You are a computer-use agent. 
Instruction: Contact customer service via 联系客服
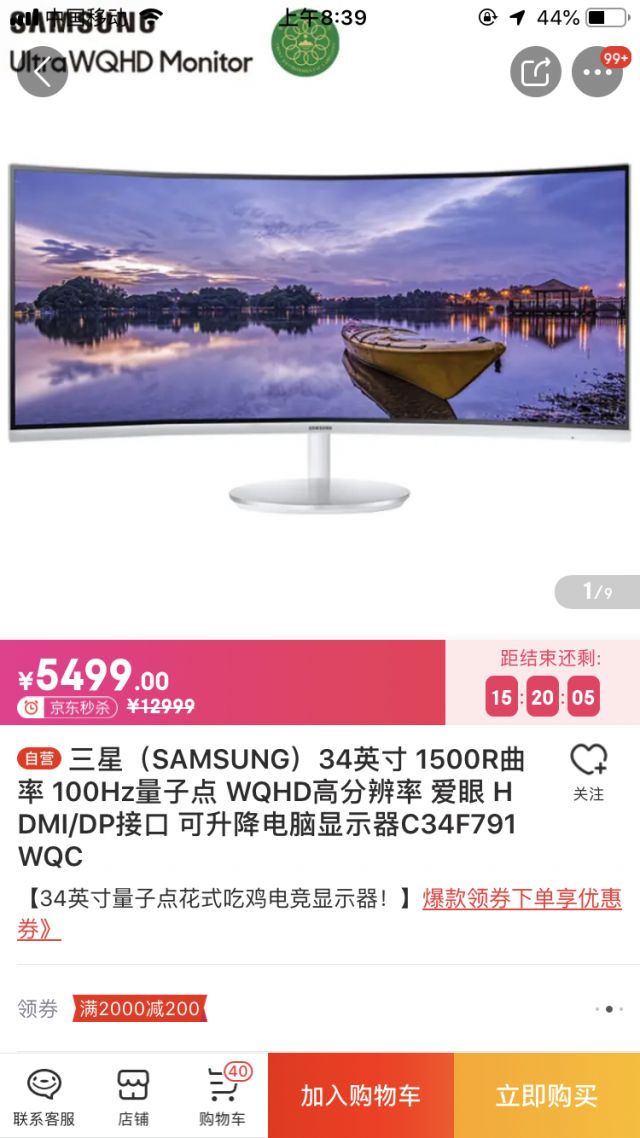pyautogui.click(x=44, y=1097)
